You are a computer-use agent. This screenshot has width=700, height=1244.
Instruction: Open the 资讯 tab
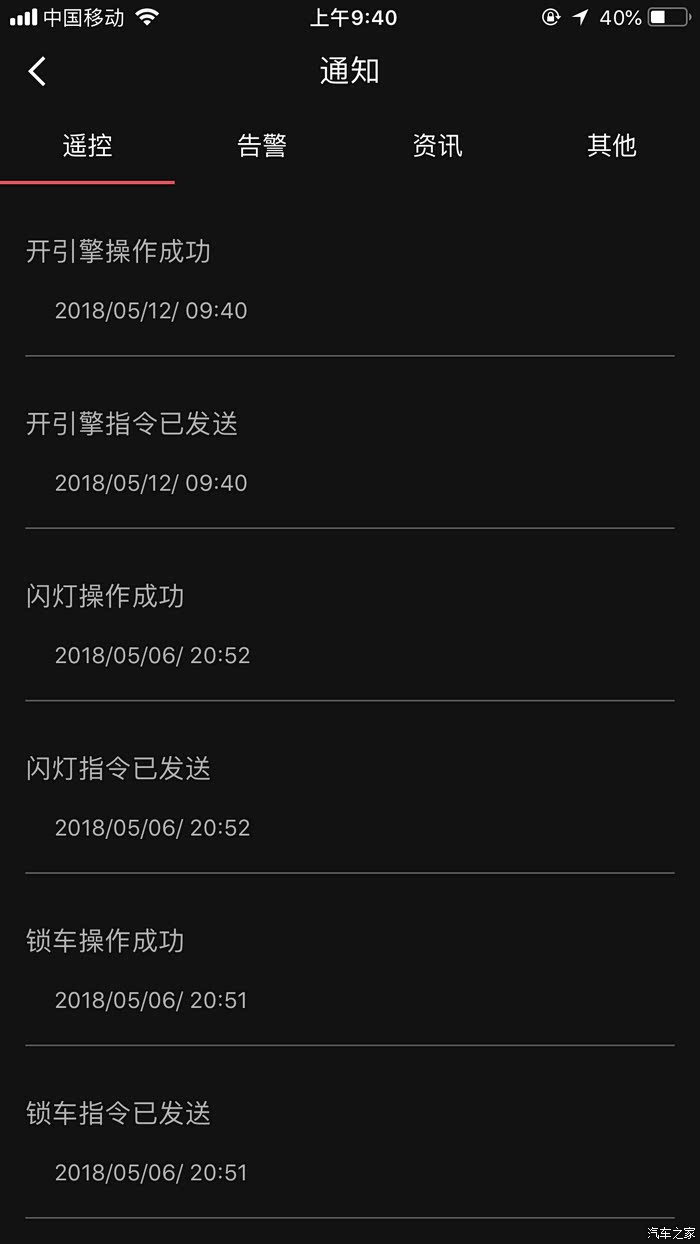pyautogui.click(x=437, y=146)
